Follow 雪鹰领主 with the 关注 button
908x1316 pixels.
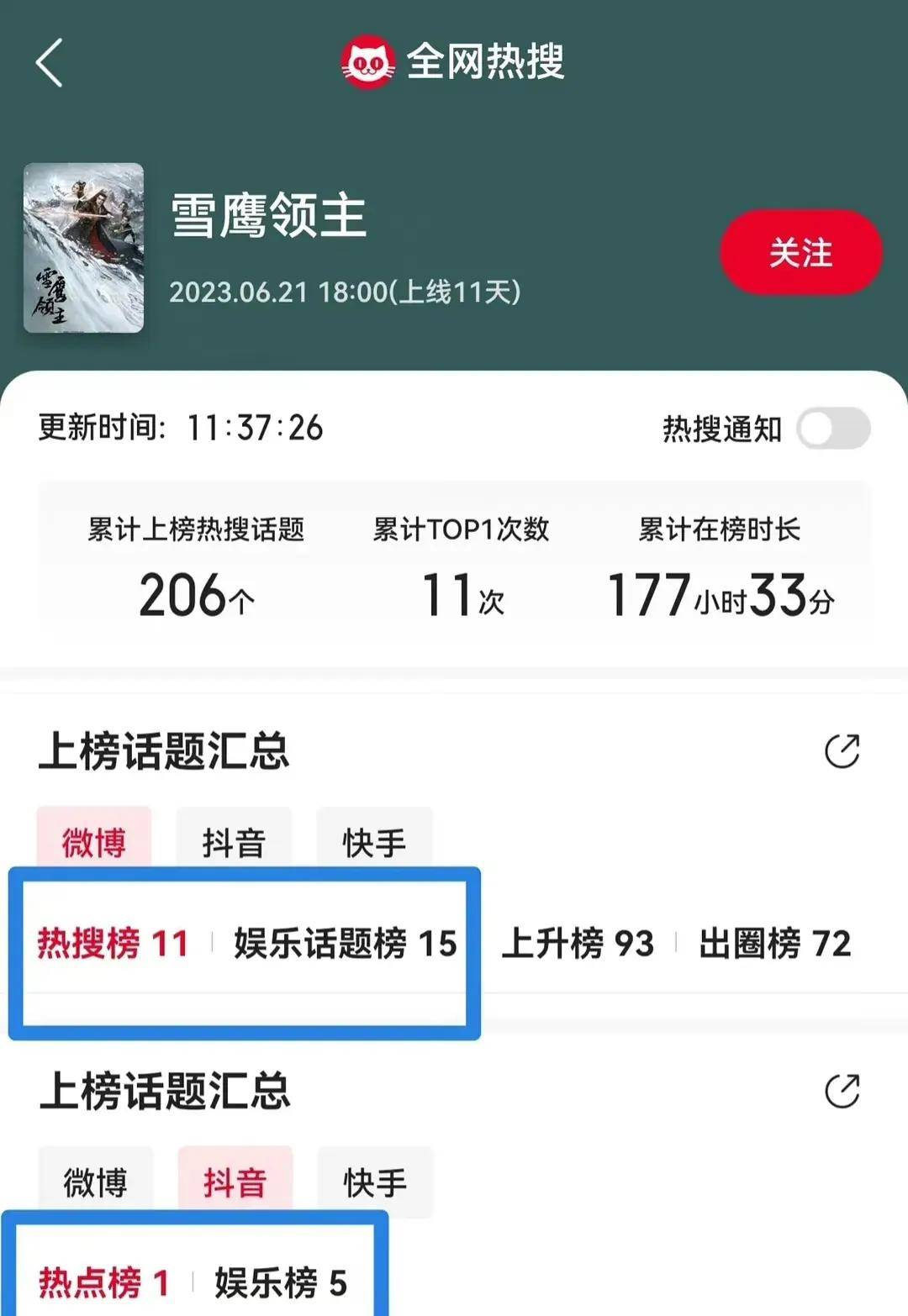point(800,253)
